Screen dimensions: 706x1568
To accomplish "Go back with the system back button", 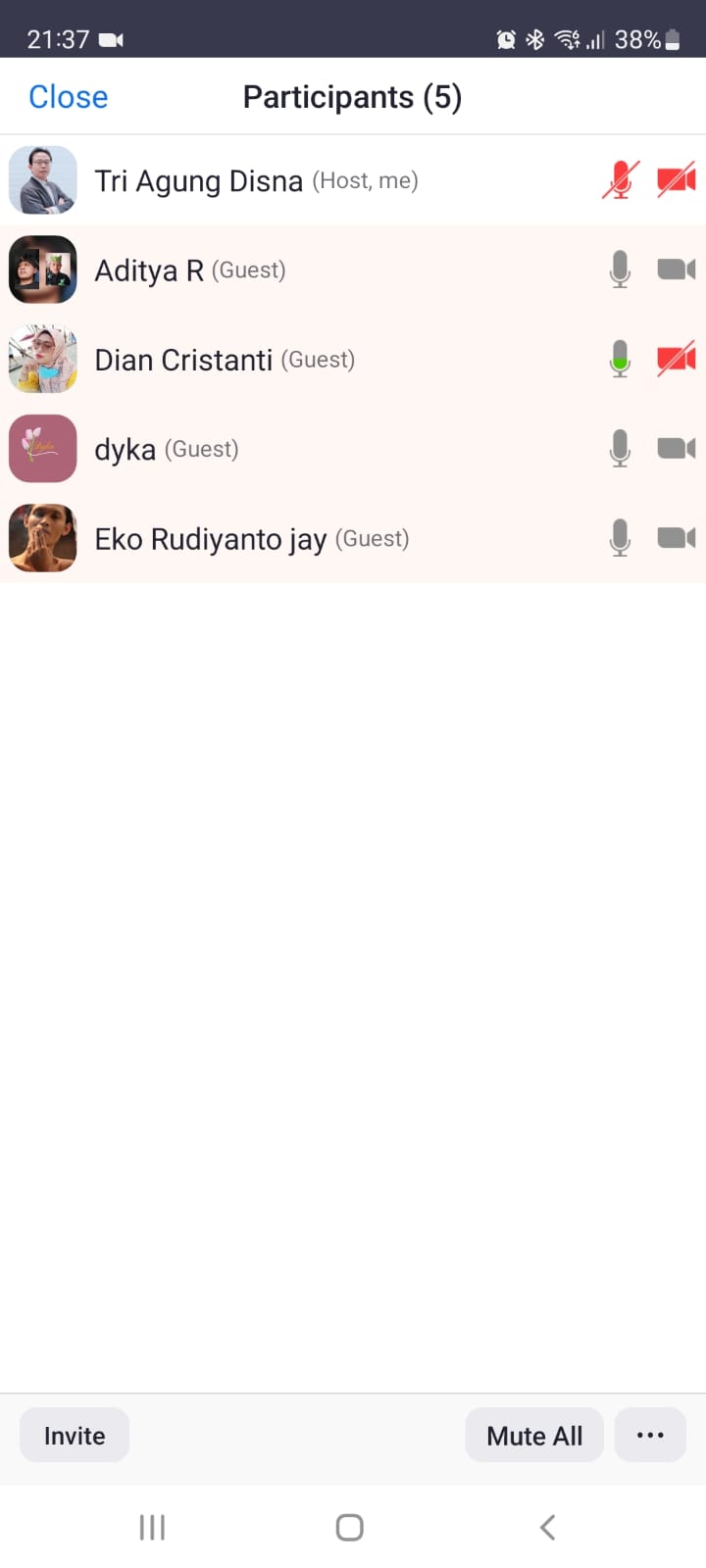I will (x=548, y=1527).
